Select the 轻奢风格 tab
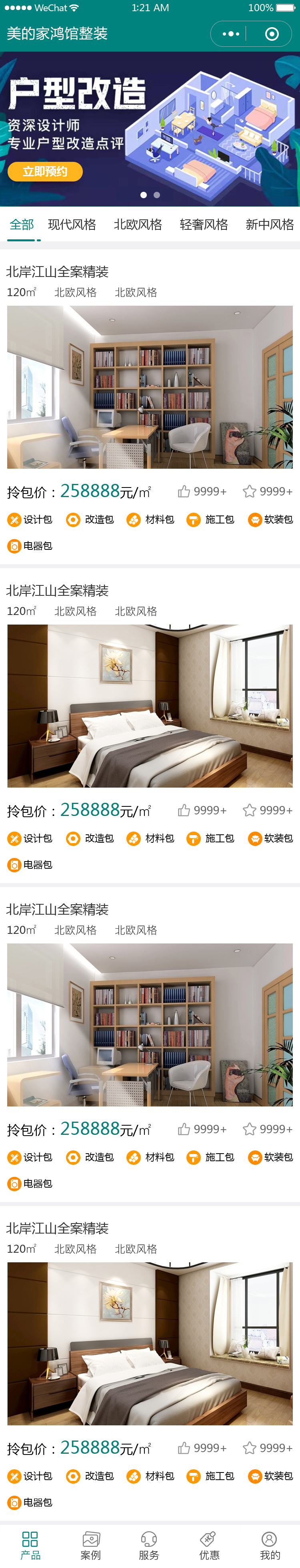The height and width of the screenshot is (1568, 300). click(x=204, y=225)
